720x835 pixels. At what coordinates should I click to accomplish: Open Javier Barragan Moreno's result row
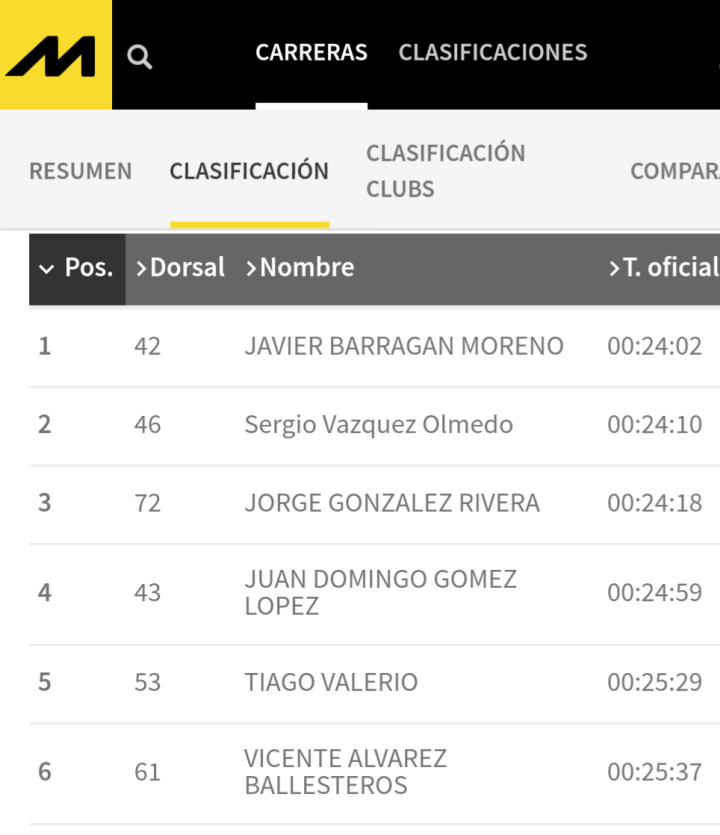point(374,347)
